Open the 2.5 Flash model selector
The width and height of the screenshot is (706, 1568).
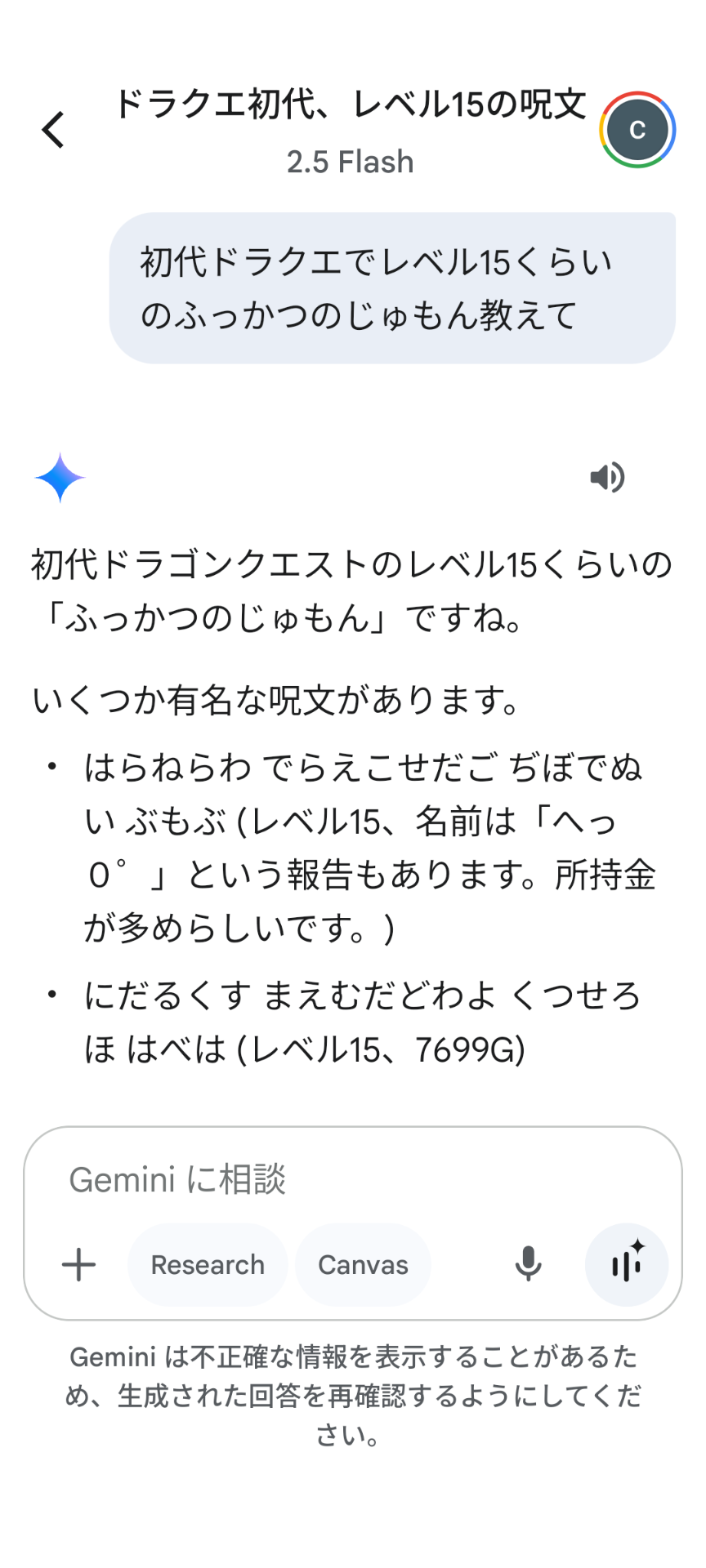point(350,162)
